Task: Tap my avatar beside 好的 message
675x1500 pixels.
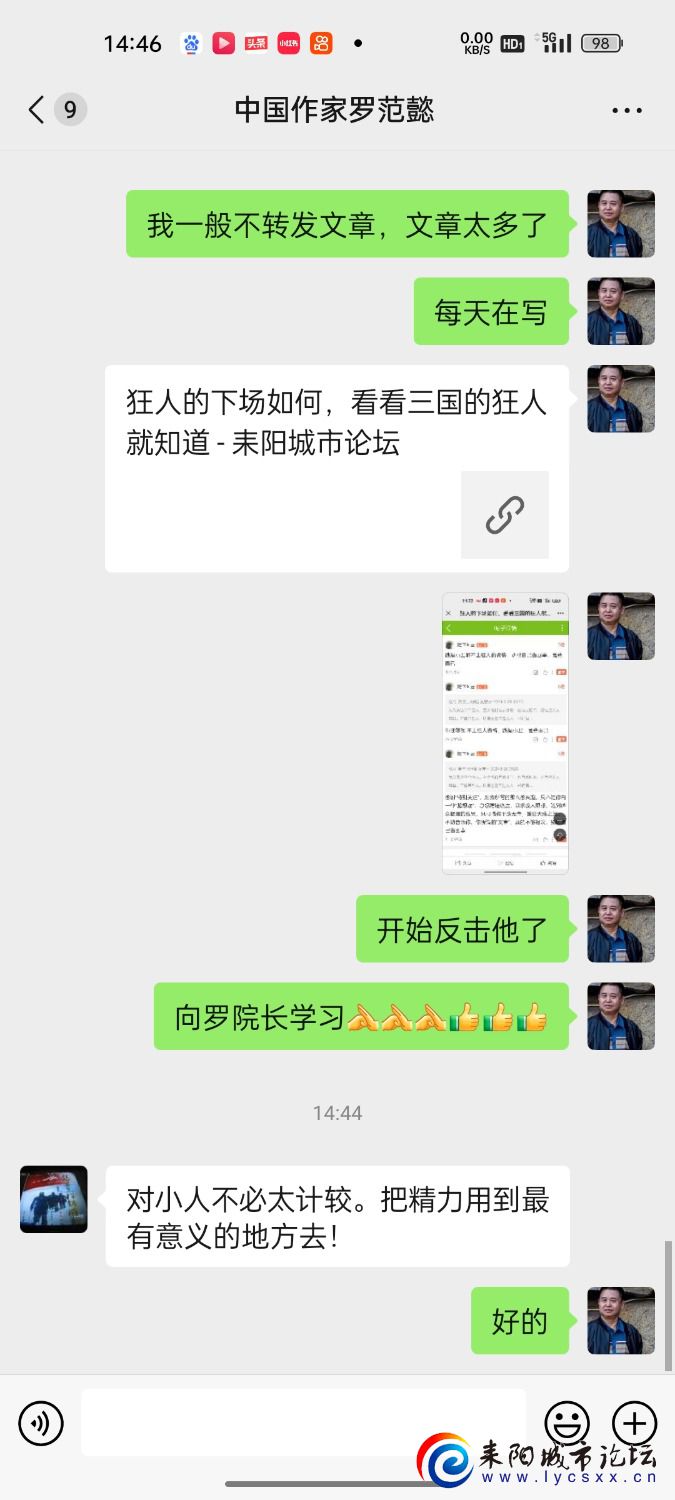Action: coord(620,1321)
